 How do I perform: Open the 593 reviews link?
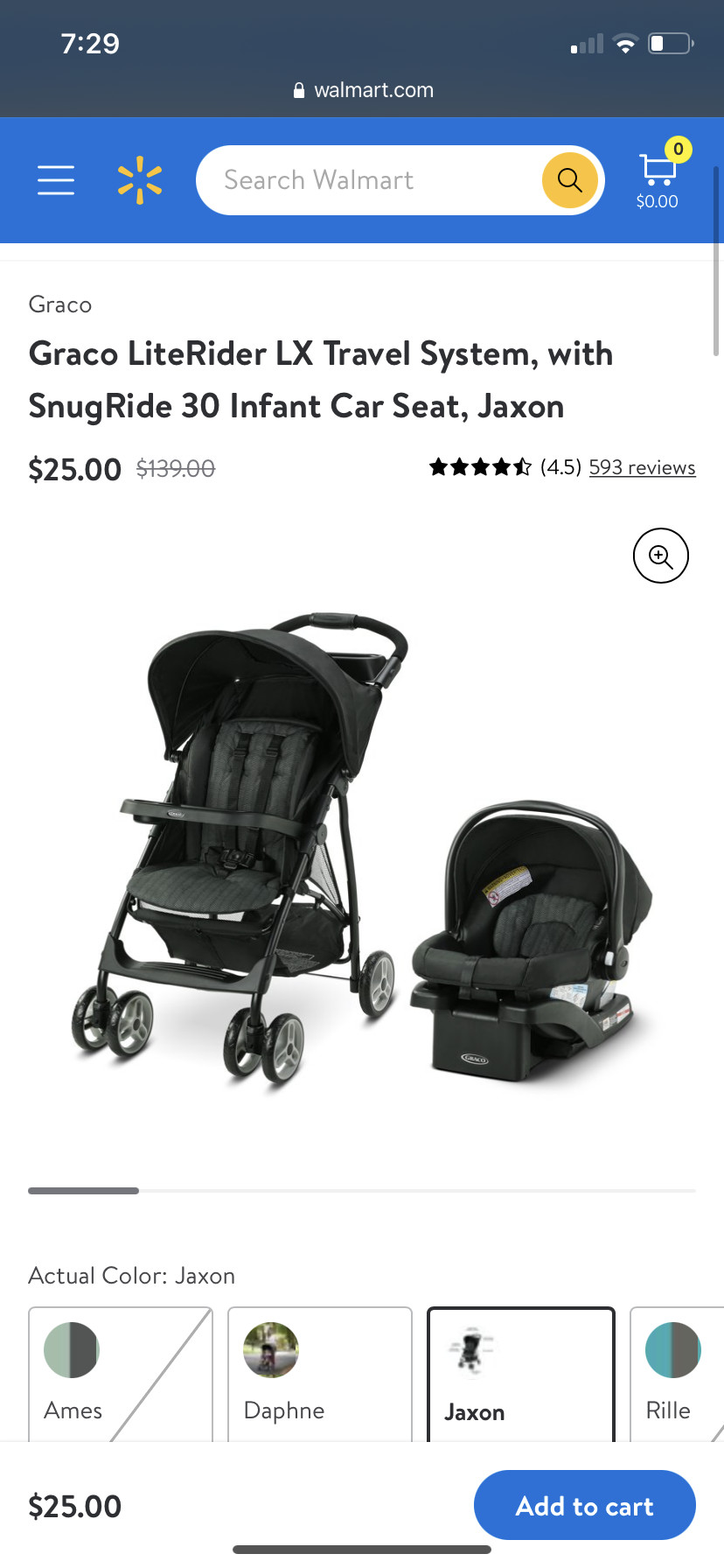[642, 467]
